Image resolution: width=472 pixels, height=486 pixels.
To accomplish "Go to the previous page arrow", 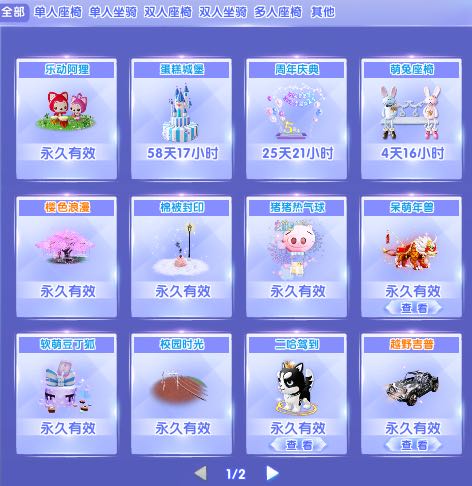I will [201, 473].
